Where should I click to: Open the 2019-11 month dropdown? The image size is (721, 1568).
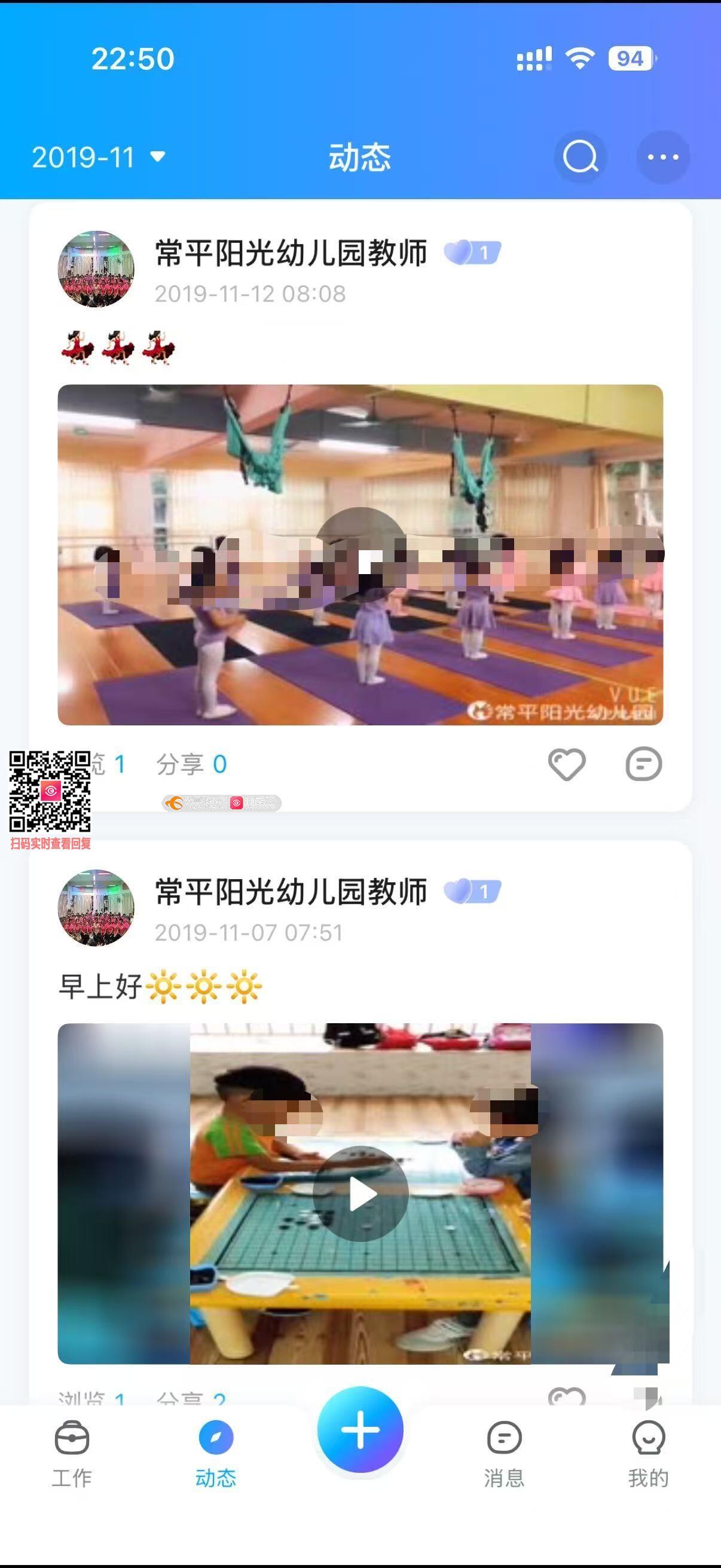point(99,157)
